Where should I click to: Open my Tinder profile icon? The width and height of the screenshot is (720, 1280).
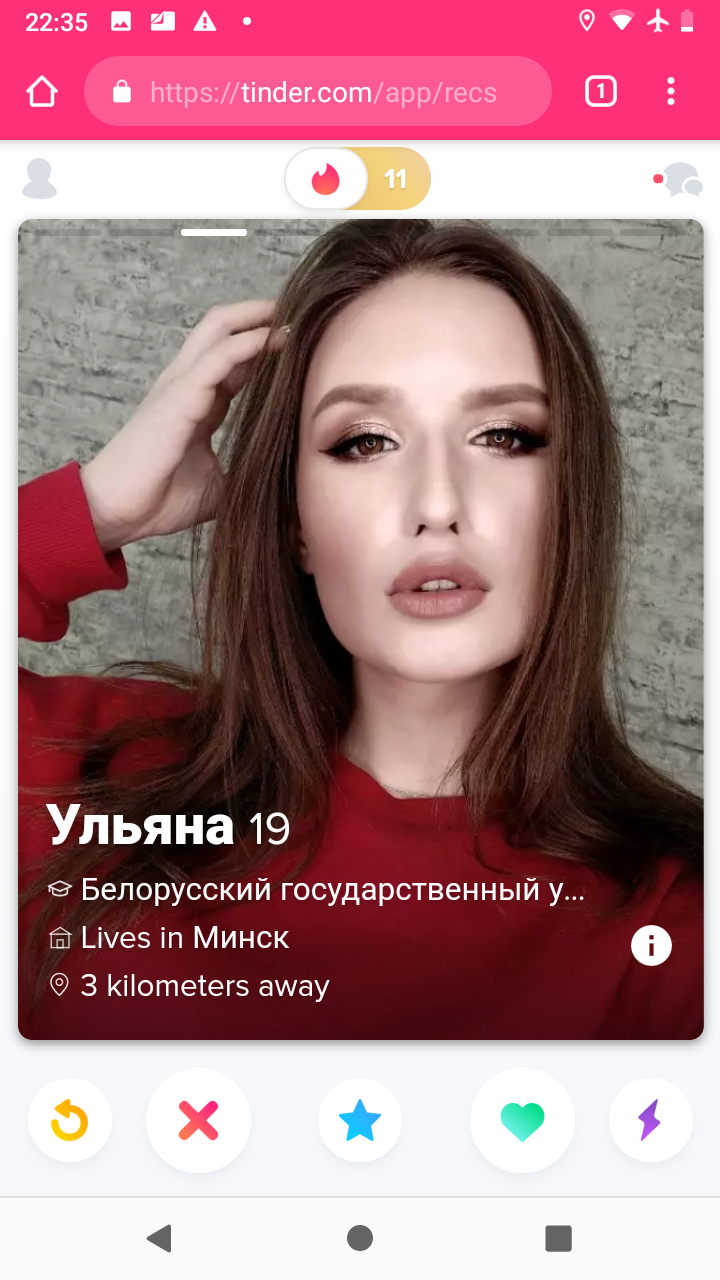[x=40, y=179]
